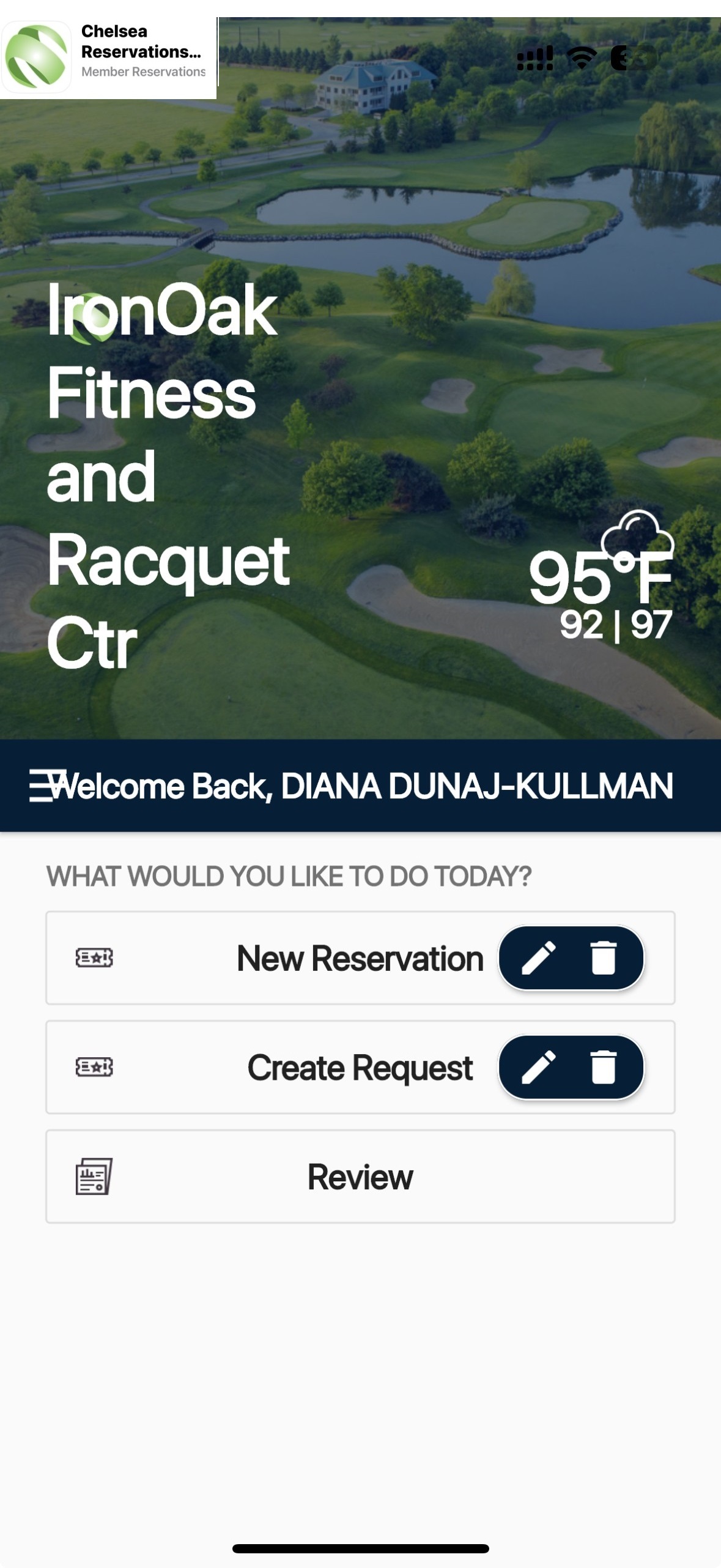Screen dimensions: 721x1568
Task: Delete using trash icon on Create Request
Action: coord(603,1068)
